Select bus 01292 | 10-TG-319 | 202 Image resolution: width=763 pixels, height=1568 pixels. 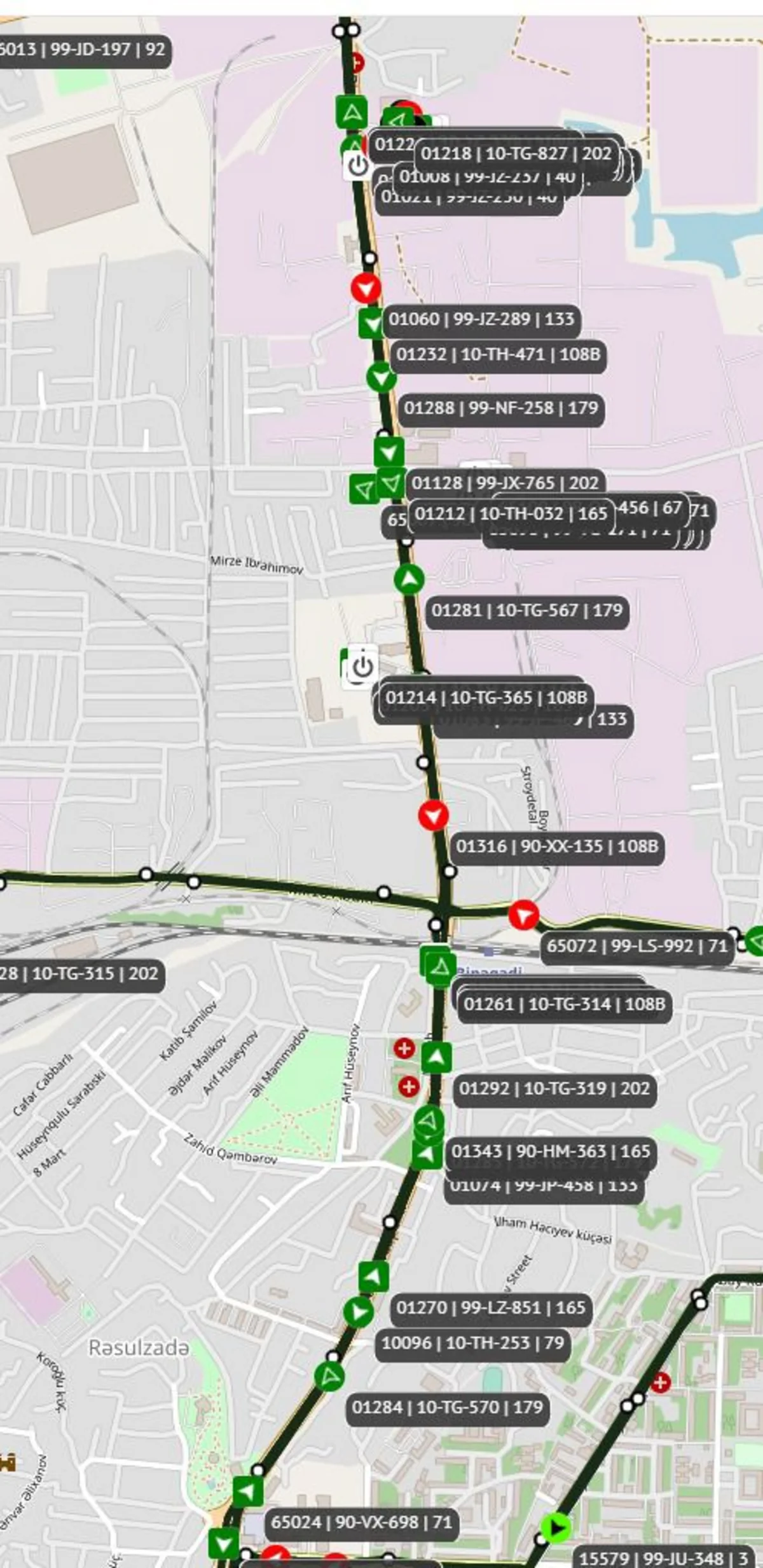point(554,1088)
